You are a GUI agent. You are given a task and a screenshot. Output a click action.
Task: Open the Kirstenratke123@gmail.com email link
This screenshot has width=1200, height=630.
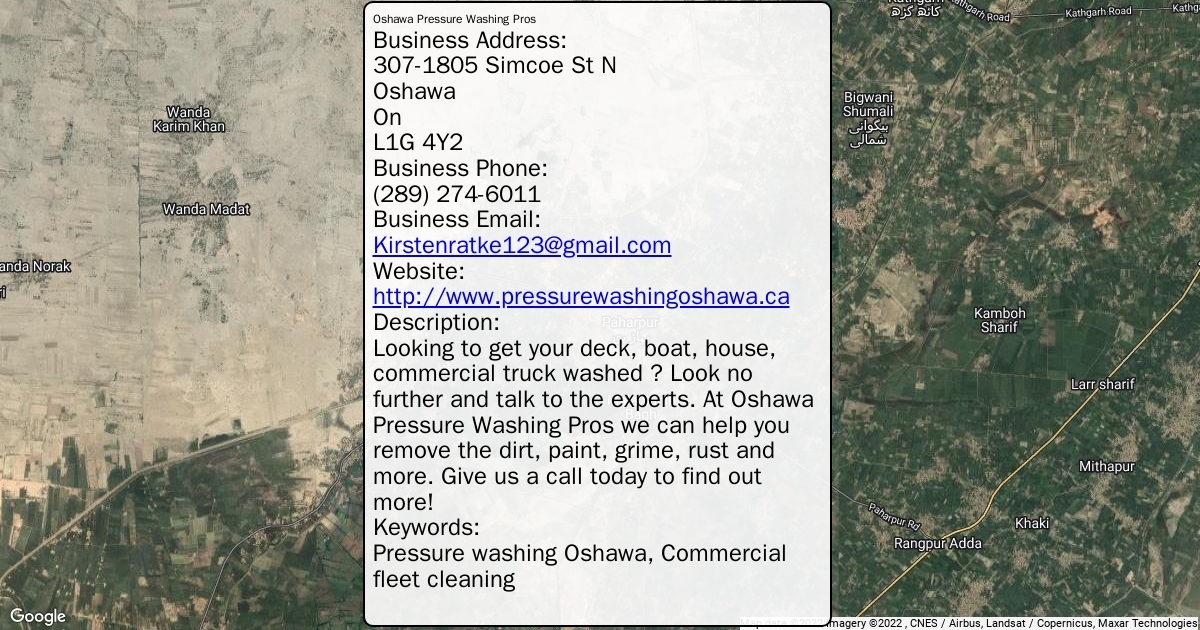click(x=522, y=246)
